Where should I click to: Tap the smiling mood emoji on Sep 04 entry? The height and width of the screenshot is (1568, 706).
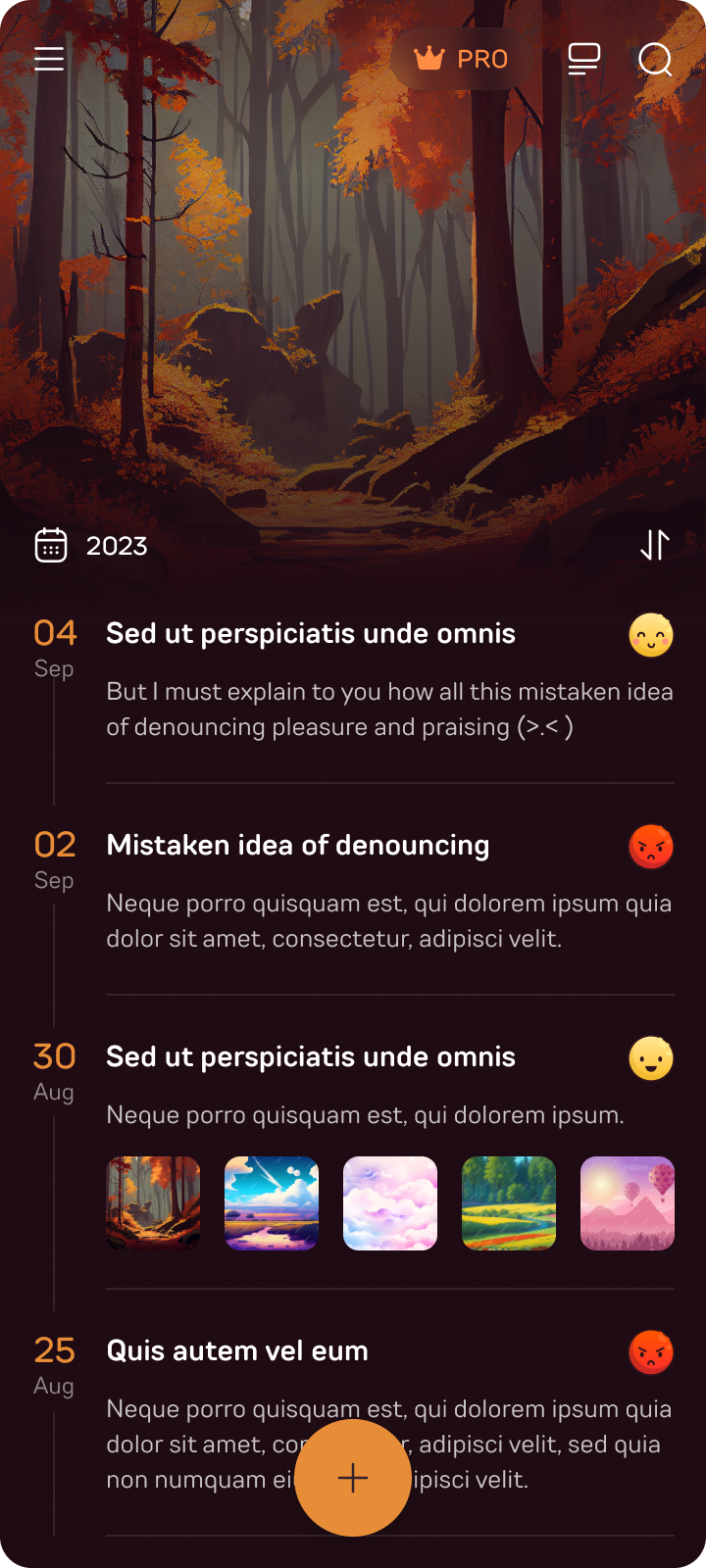click(x=650, y=634)
